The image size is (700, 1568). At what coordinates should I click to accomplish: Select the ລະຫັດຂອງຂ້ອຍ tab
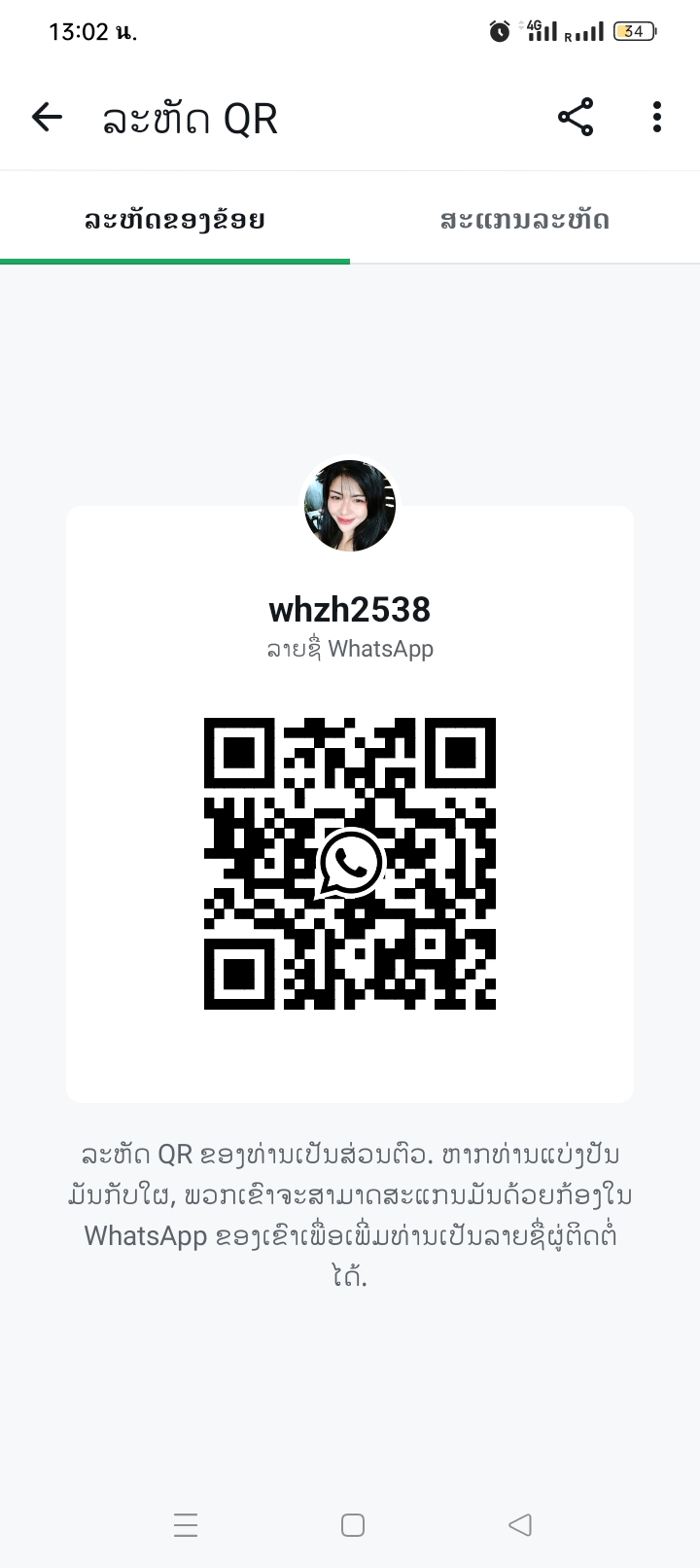tap(175, 220)
